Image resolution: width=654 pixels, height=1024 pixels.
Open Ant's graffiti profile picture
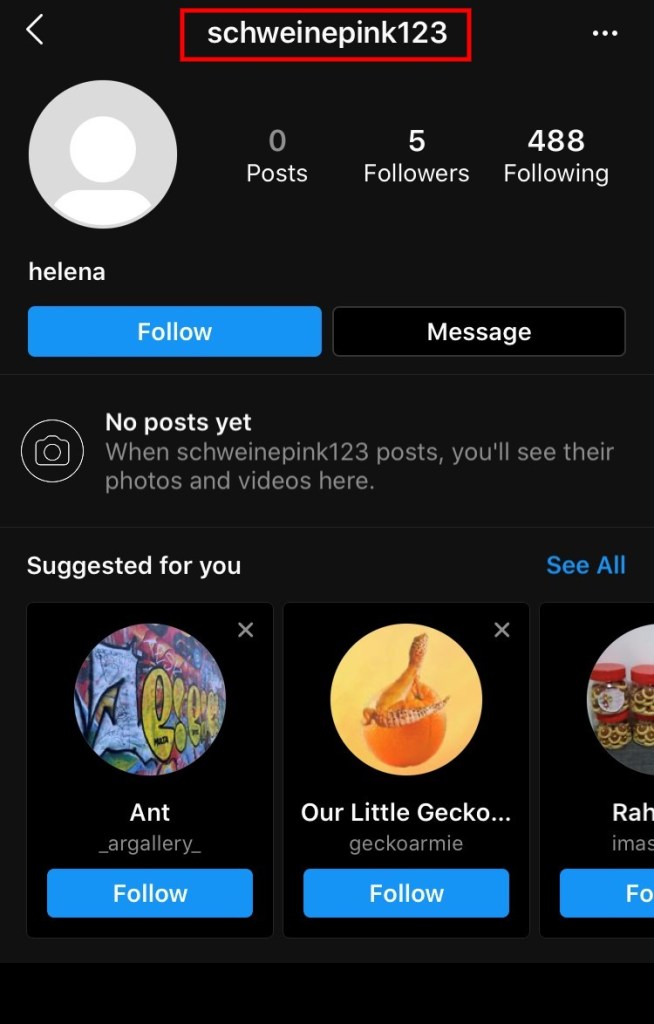150,699
